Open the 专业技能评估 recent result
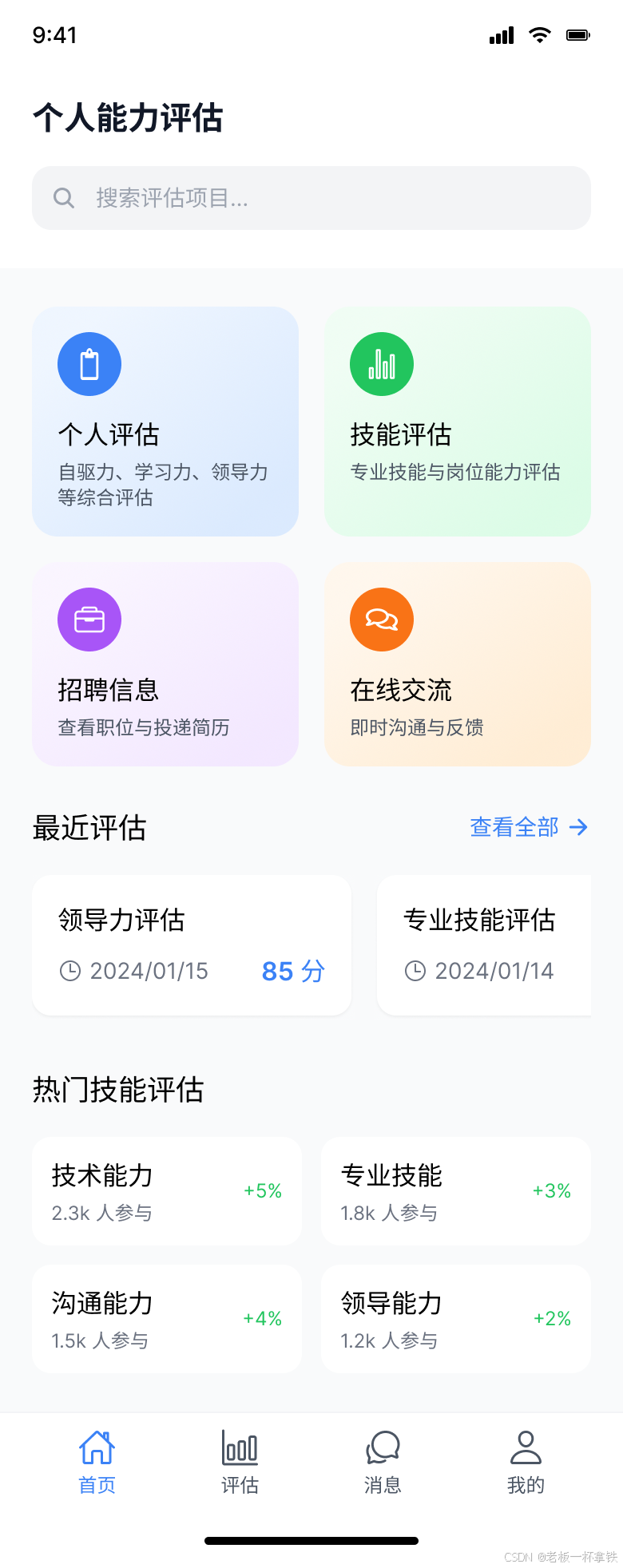The height and width of the screenshot is (1568, 623). [x=484, y=945]
